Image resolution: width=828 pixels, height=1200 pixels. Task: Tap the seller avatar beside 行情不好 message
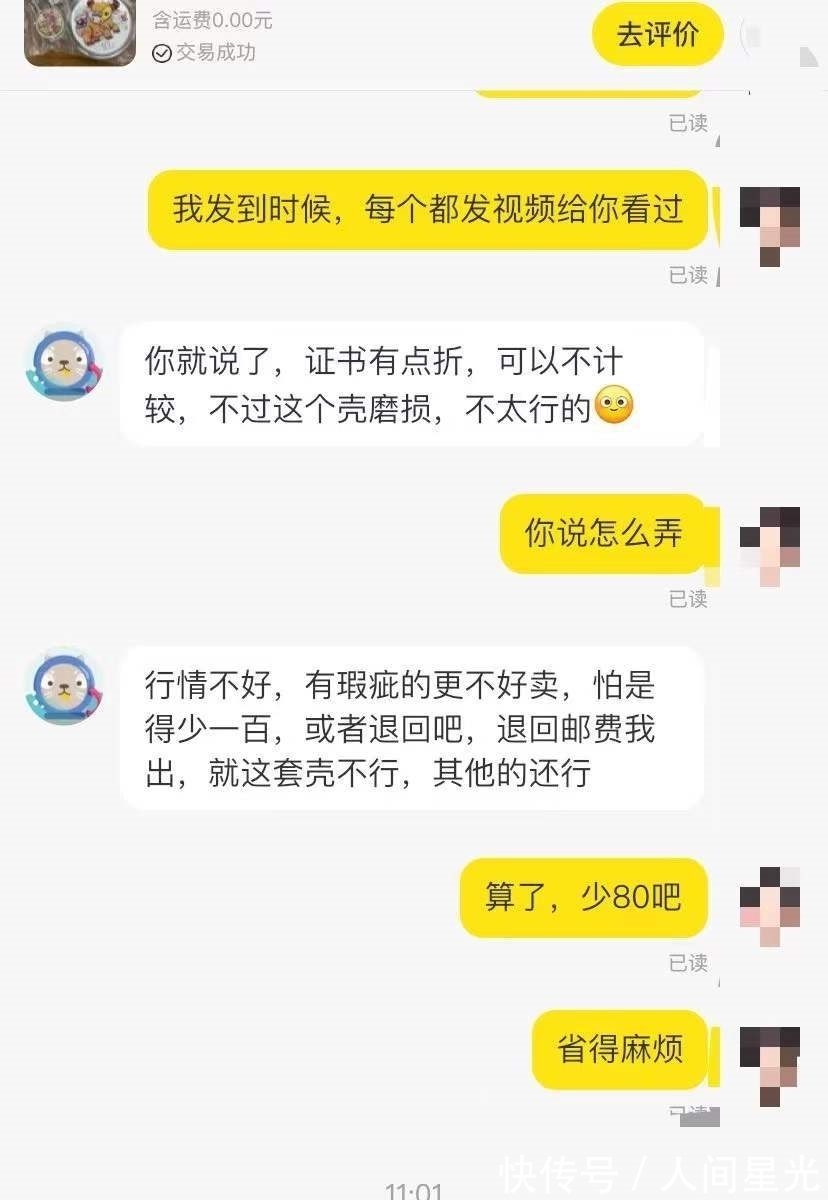click(x=64, y=685)
